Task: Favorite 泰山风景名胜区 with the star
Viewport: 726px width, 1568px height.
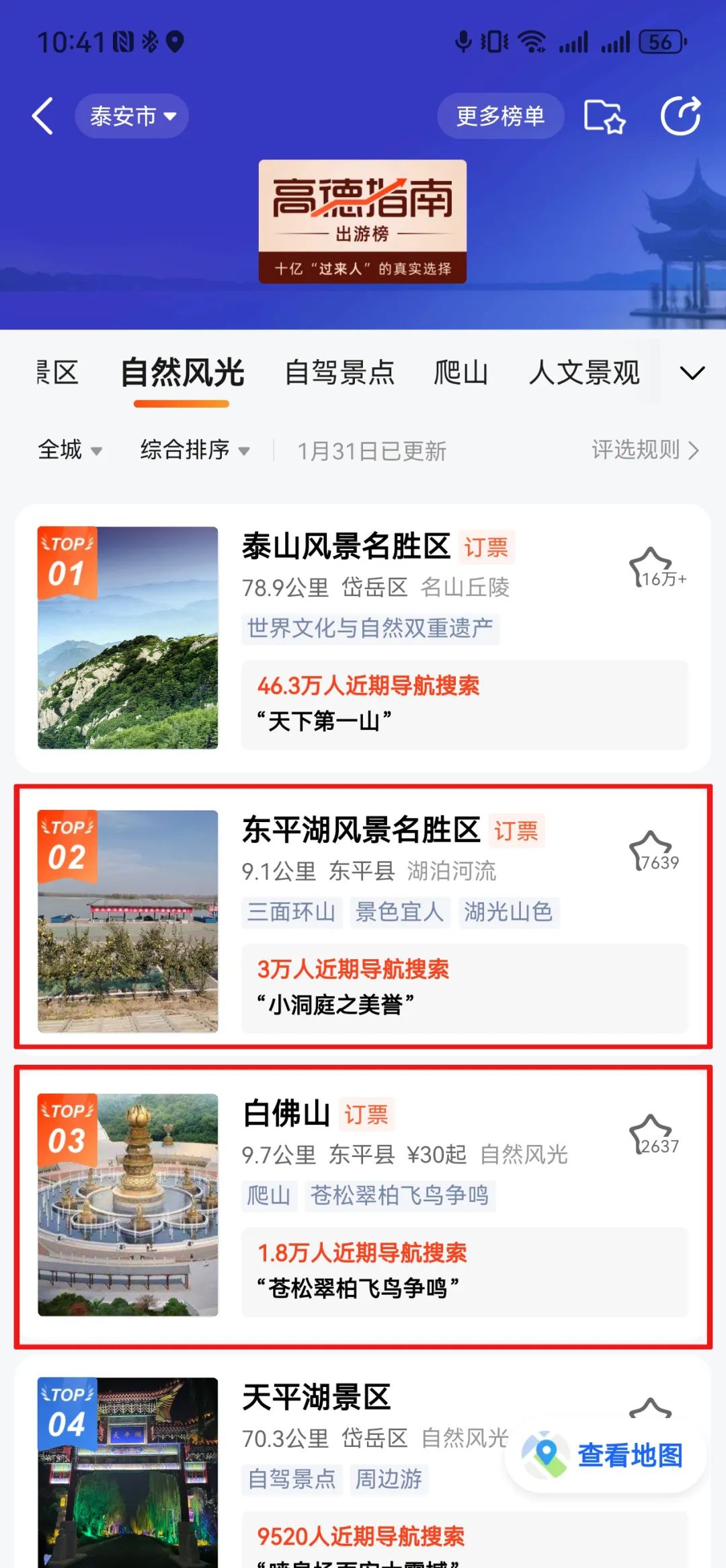Action: (650, 566)
